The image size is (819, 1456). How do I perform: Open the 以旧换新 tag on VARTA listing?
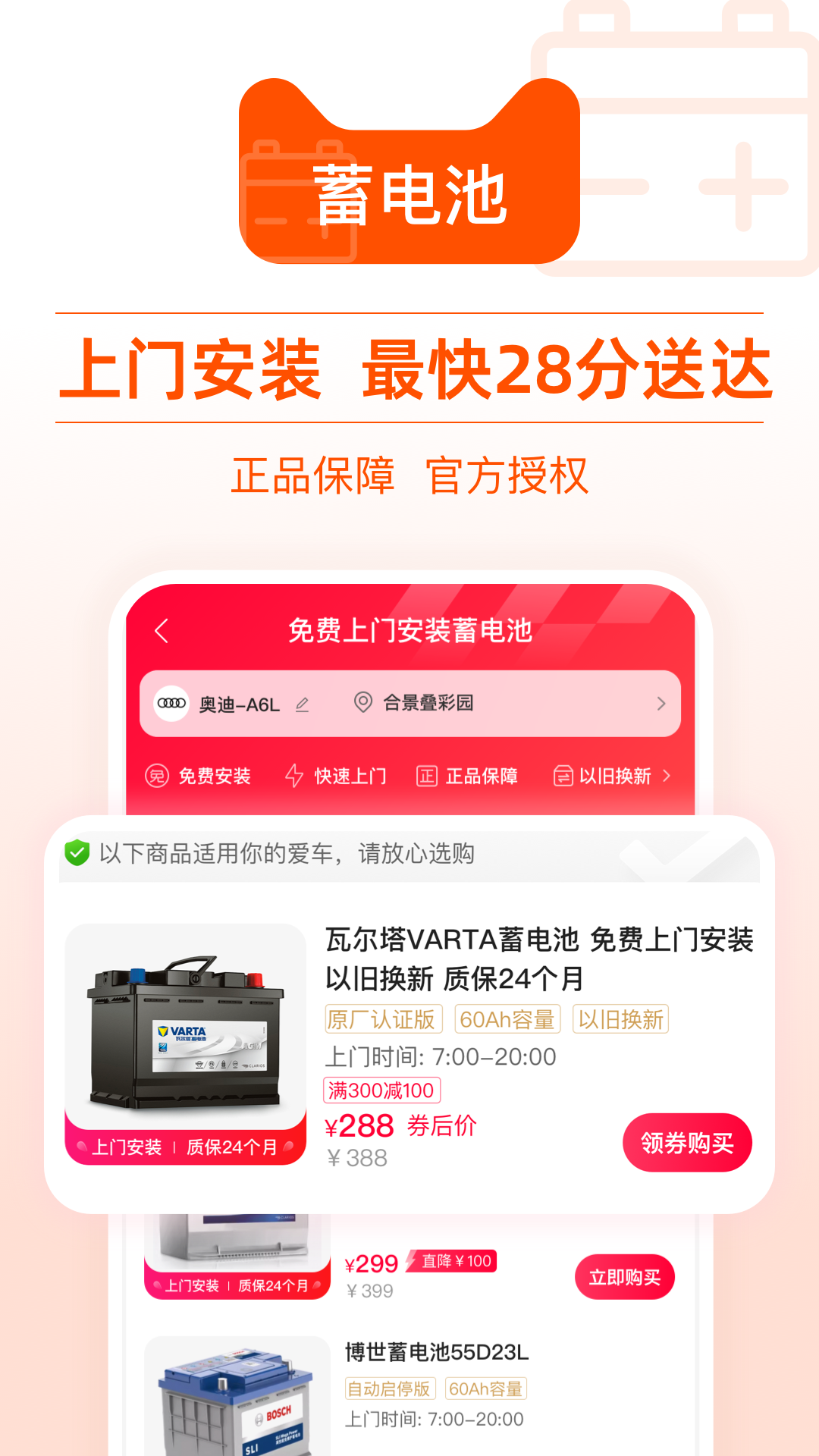[621, 1019]
